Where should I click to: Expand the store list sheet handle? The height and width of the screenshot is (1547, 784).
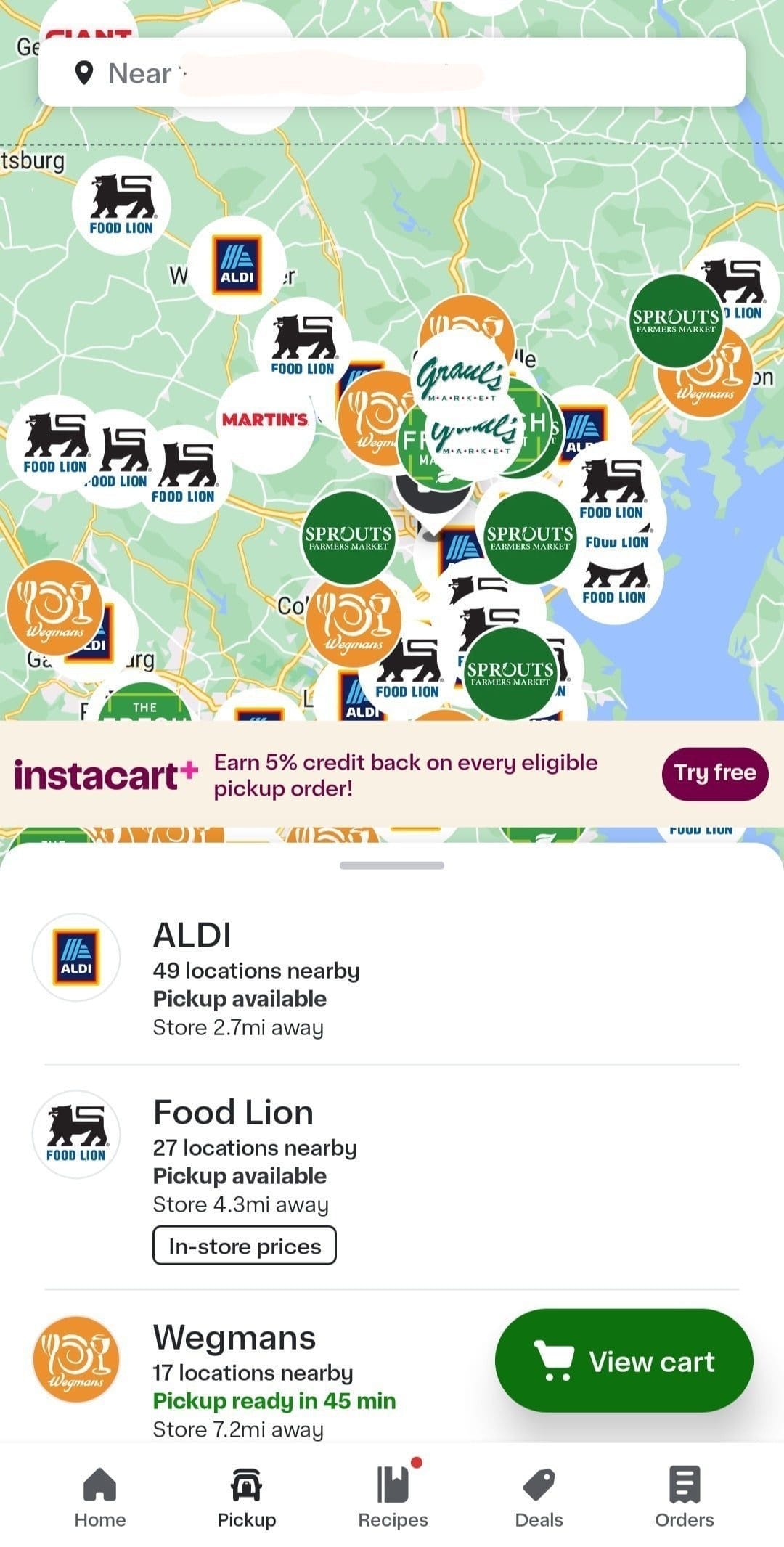coord(392,865)
